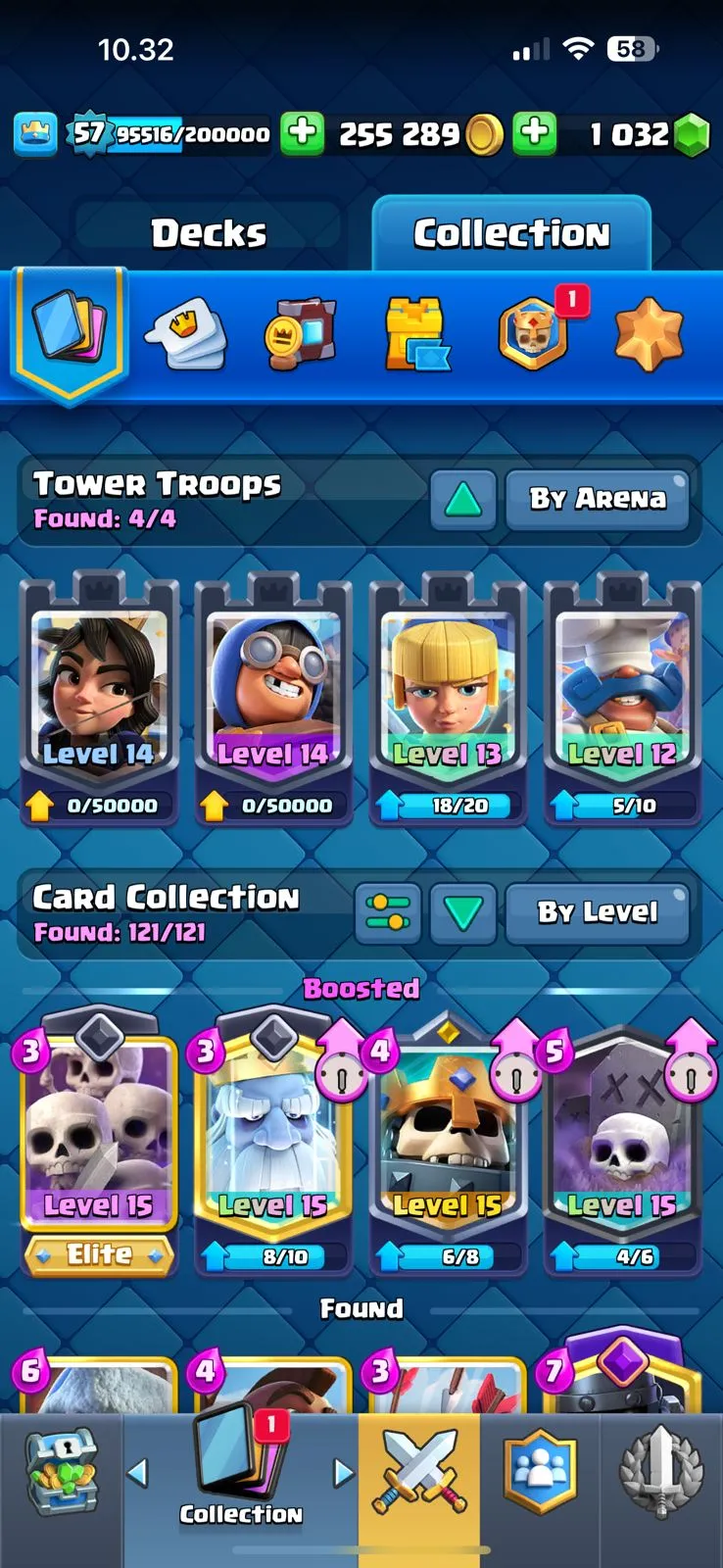Screen dimensions: 723x1568
Task: Open the King level crown icon
Action: [35, 134]
